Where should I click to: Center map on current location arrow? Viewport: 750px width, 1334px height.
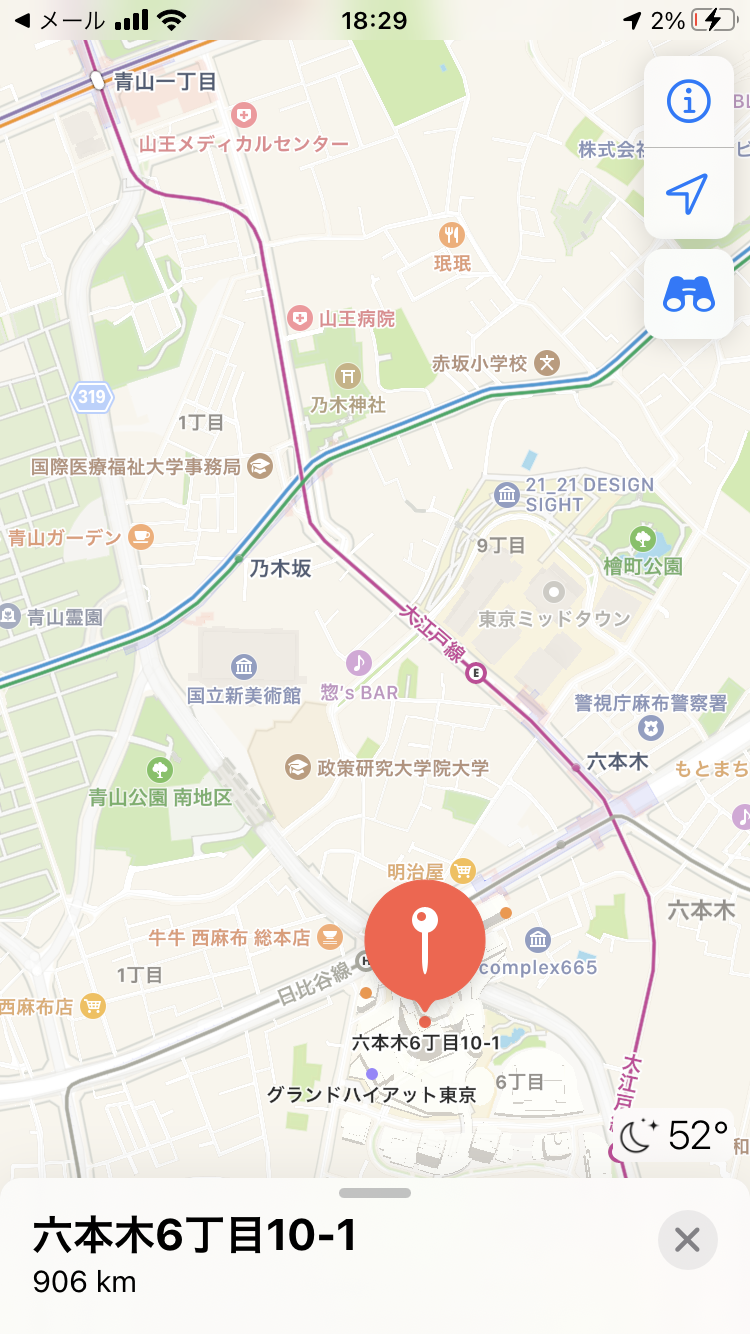[688, 193]
